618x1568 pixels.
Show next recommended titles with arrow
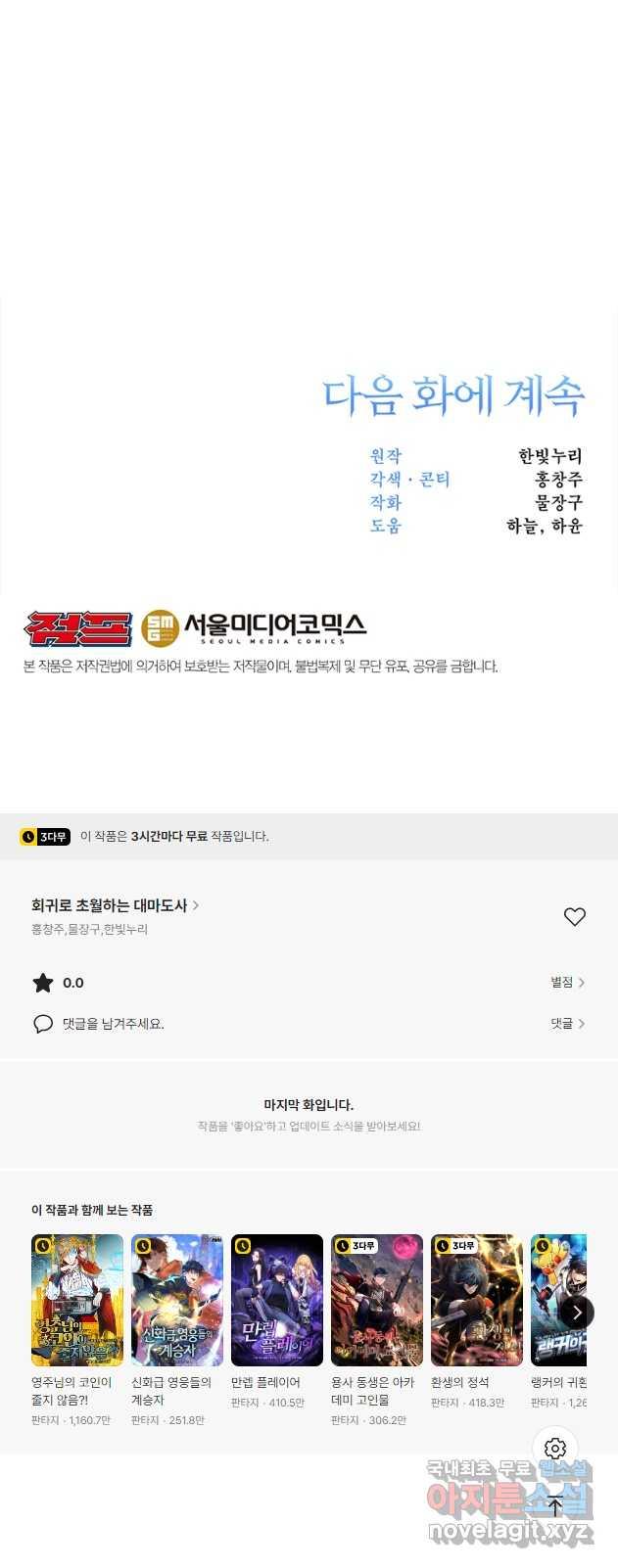577,1313
